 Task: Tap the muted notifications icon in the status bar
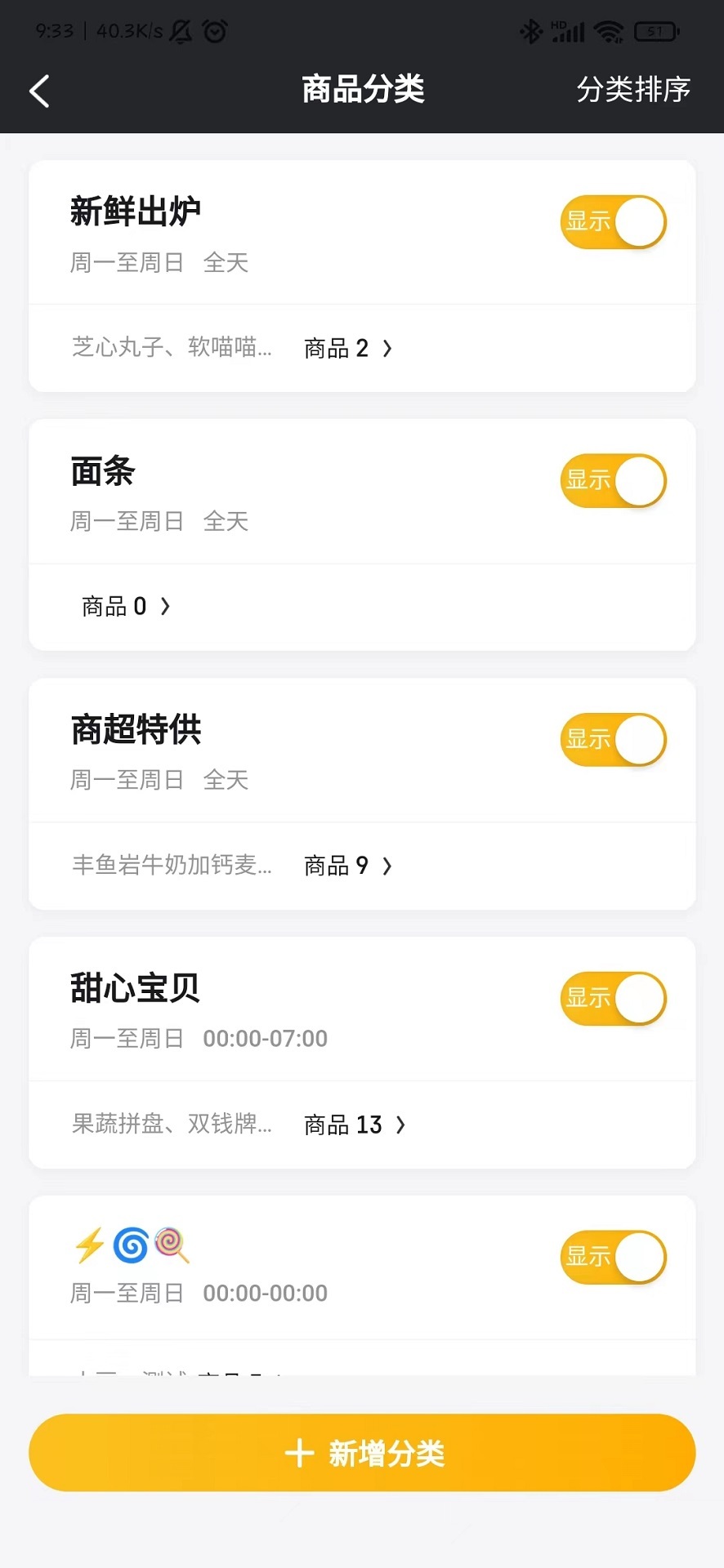[x=181, y=30]
